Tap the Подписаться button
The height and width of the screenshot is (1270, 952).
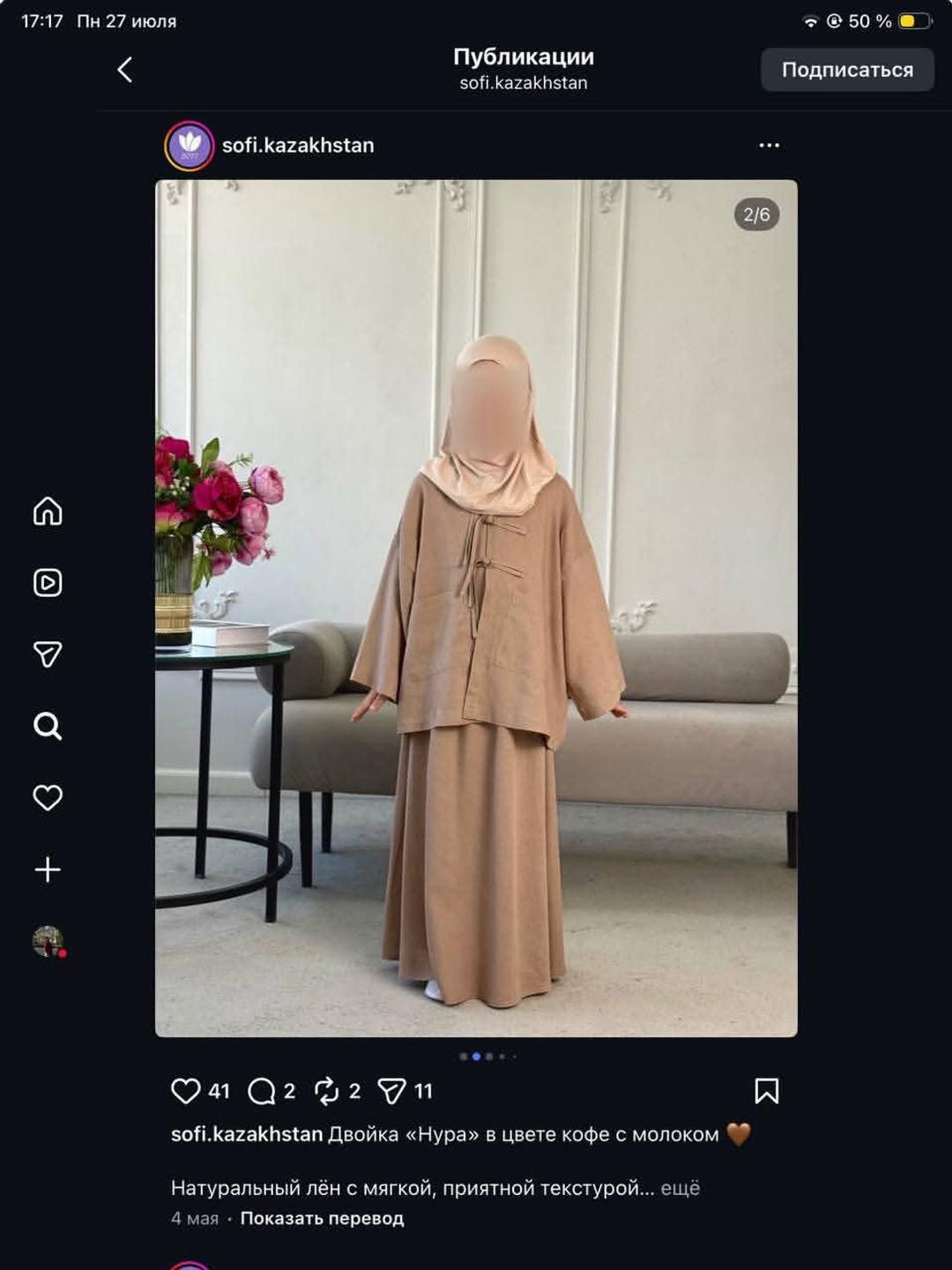847,70
